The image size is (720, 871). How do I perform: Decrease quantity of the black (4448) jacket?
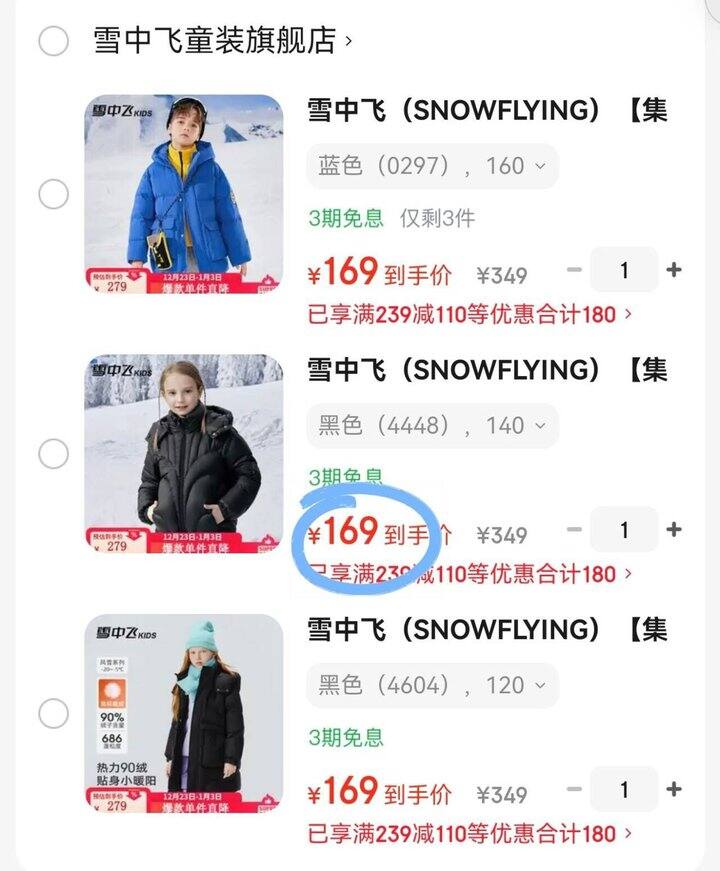click(x=574, y=530)
